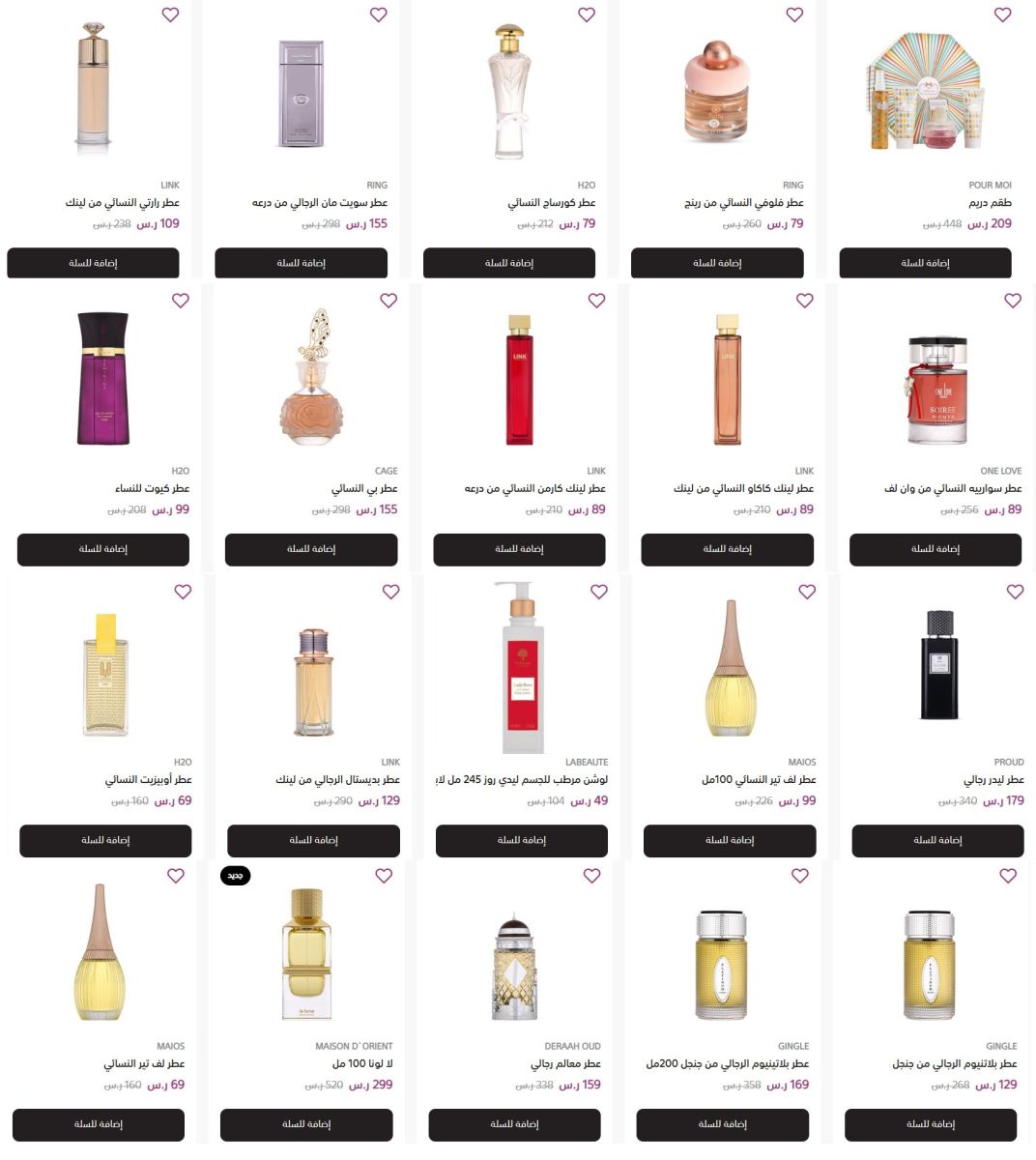Favorite عطر بلاتينيوم 200مل من جنجل
The width and height of the screenshot is (1036, 1160).
(x=799, y=876)
